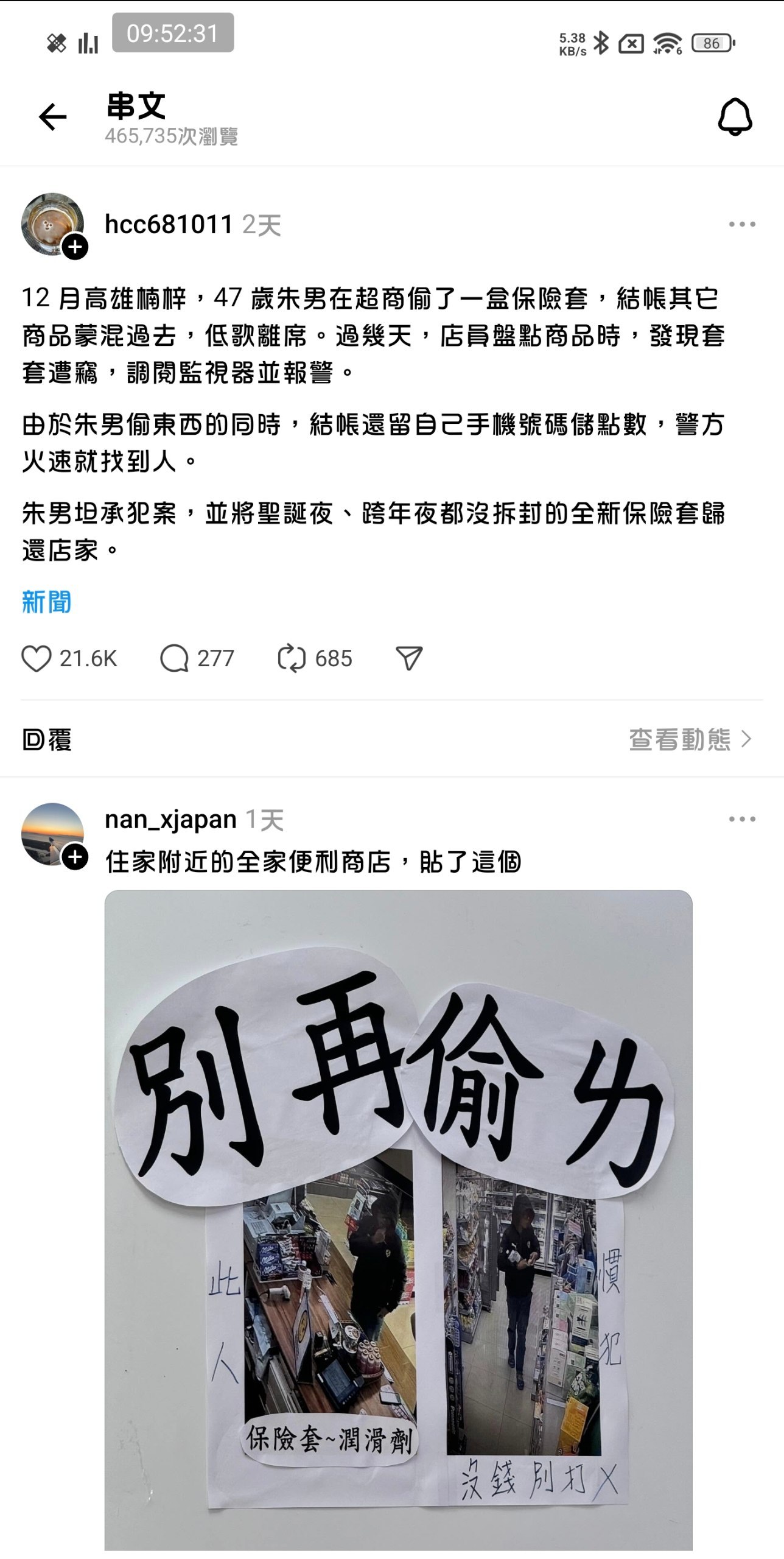View hcc681011's profile by username

point(169,225)
